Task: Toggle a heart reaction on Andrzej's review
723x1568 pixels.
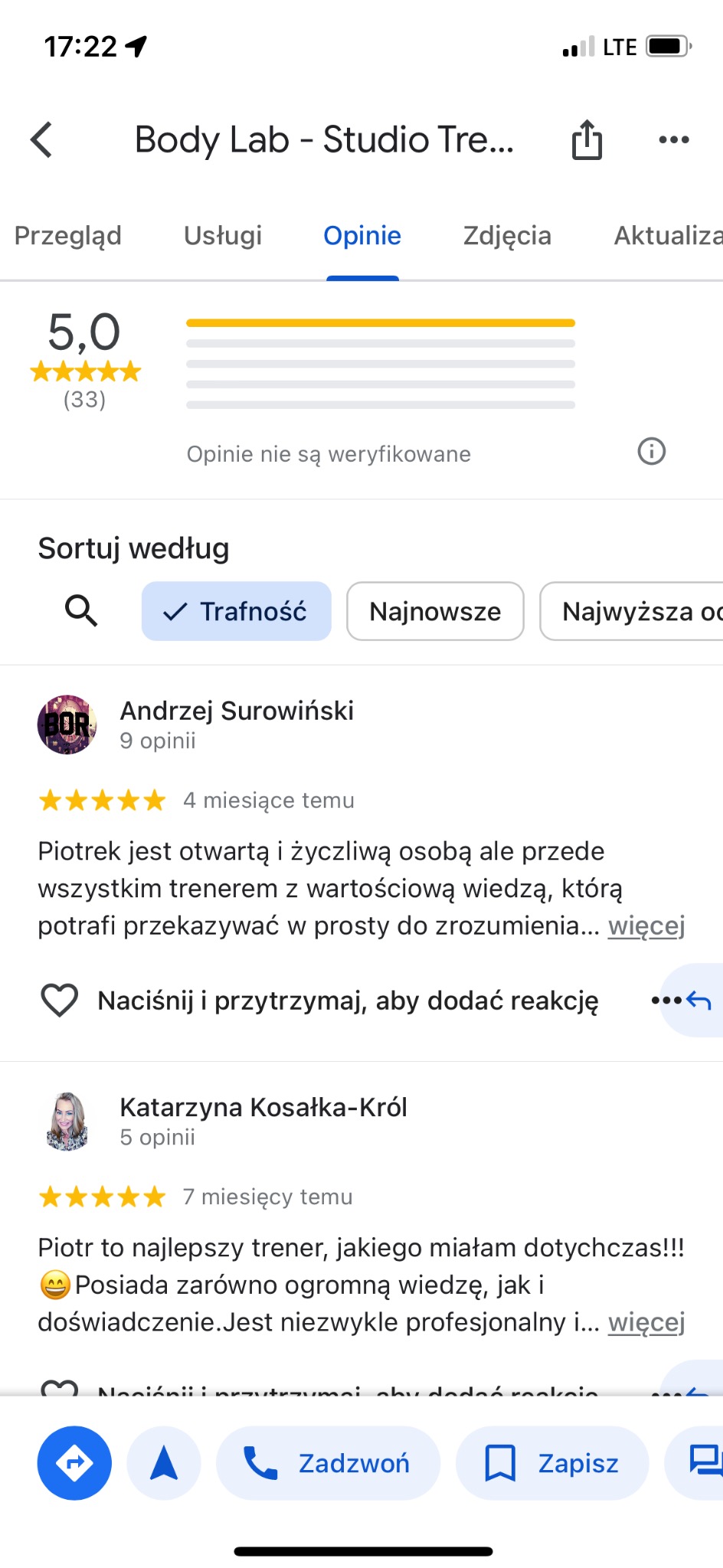Action: [58, 1000]
